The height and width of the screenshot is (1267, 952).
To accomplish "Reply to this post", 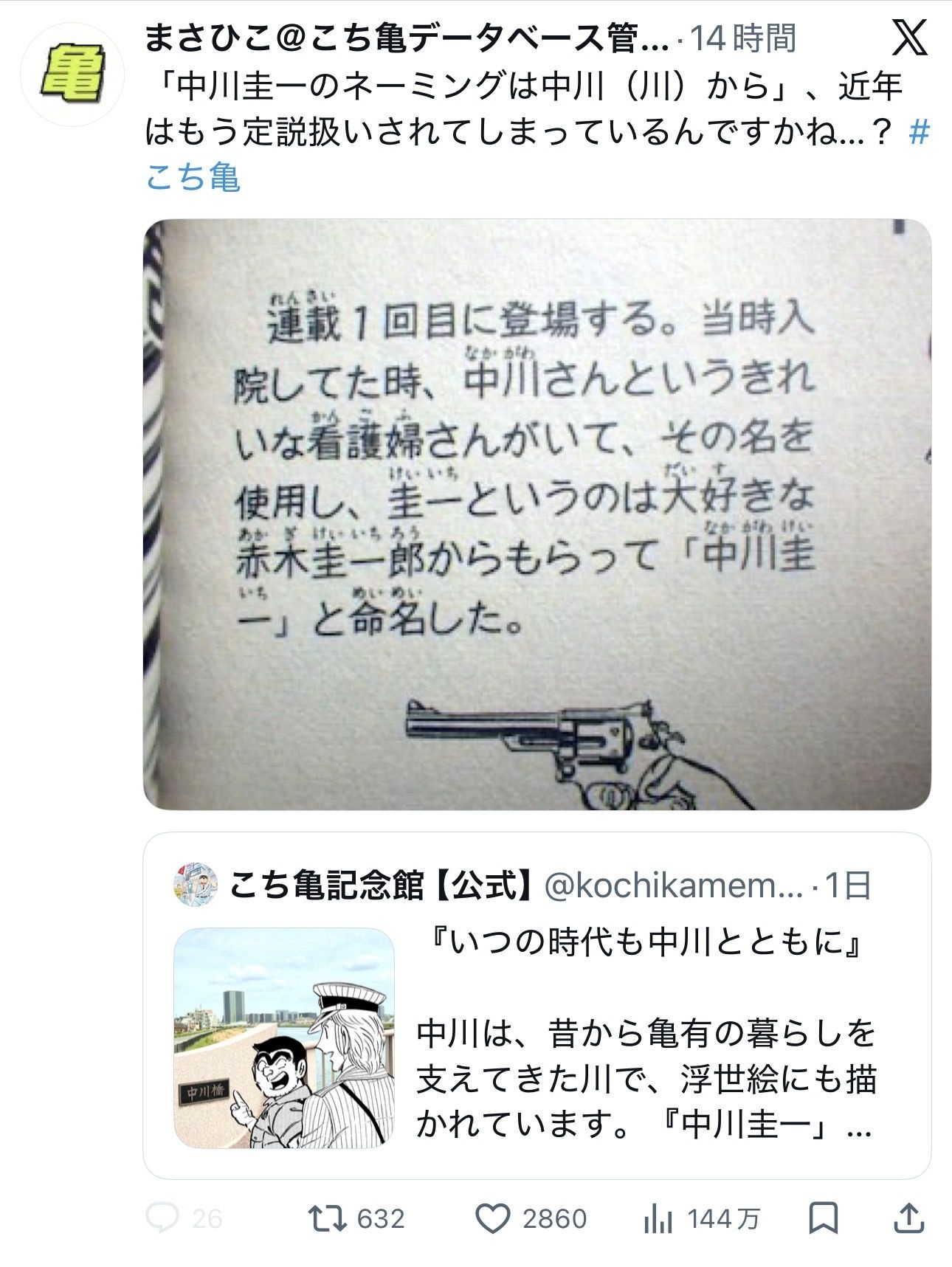I will [184, 1218].
